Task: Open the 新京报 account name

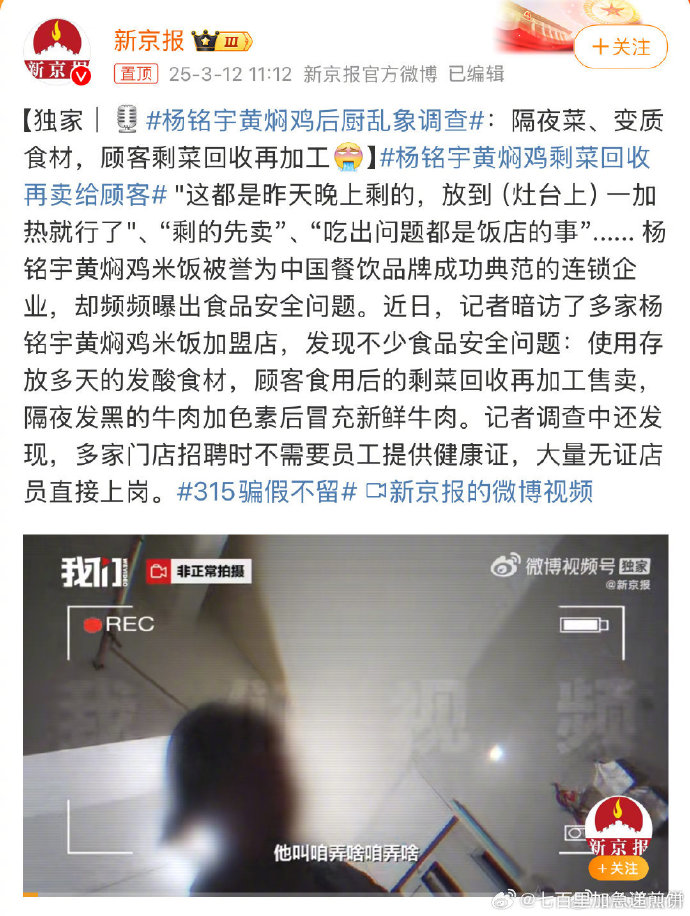Action: click(148, 41)
